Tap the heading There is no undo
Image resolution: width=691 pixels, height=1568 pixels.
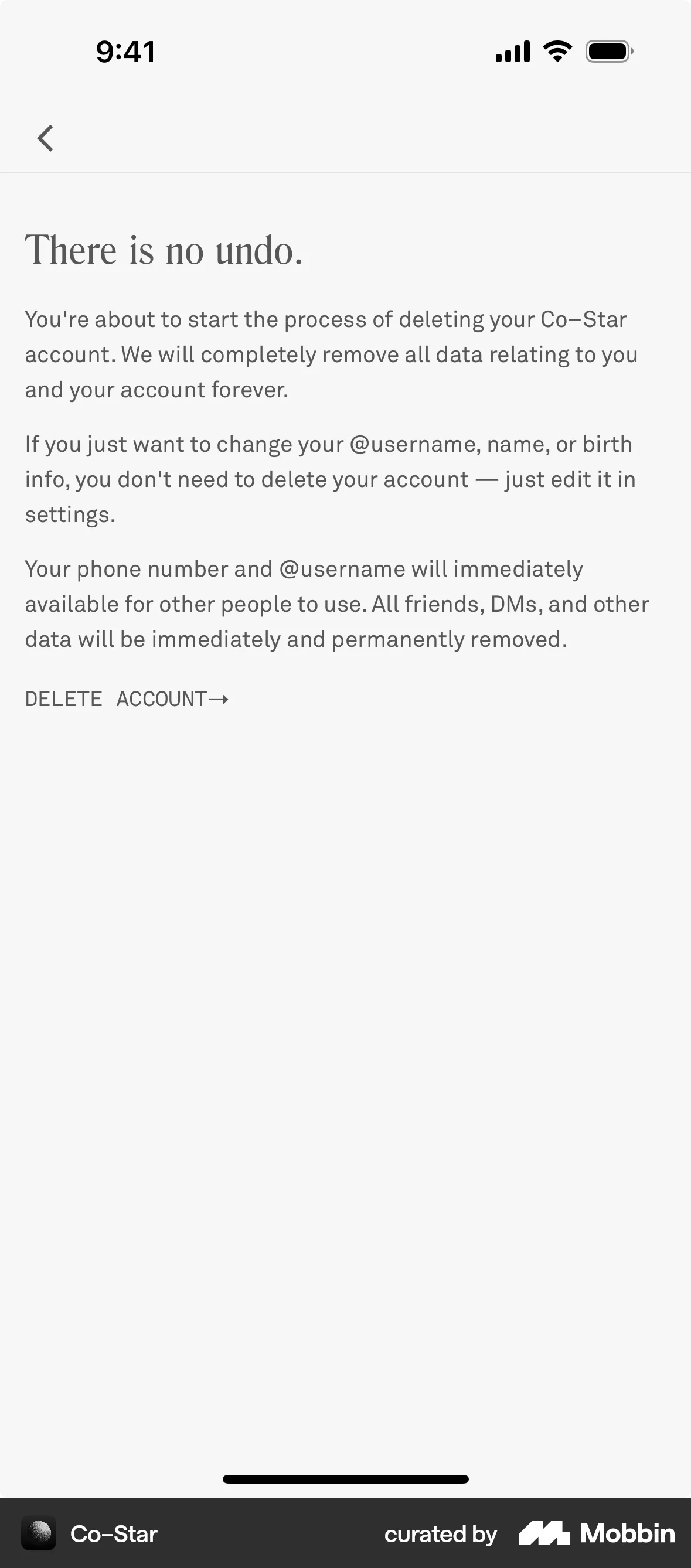164,250
